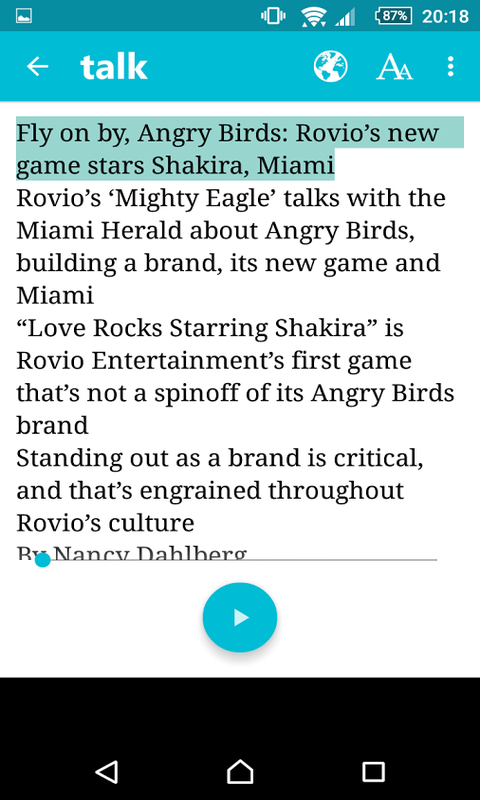Image resolution: width=480 pixels, height=800 pixels.
Task: Tap the playback progress slider handle
Action: pyautogui.click(x=43, y=560)
